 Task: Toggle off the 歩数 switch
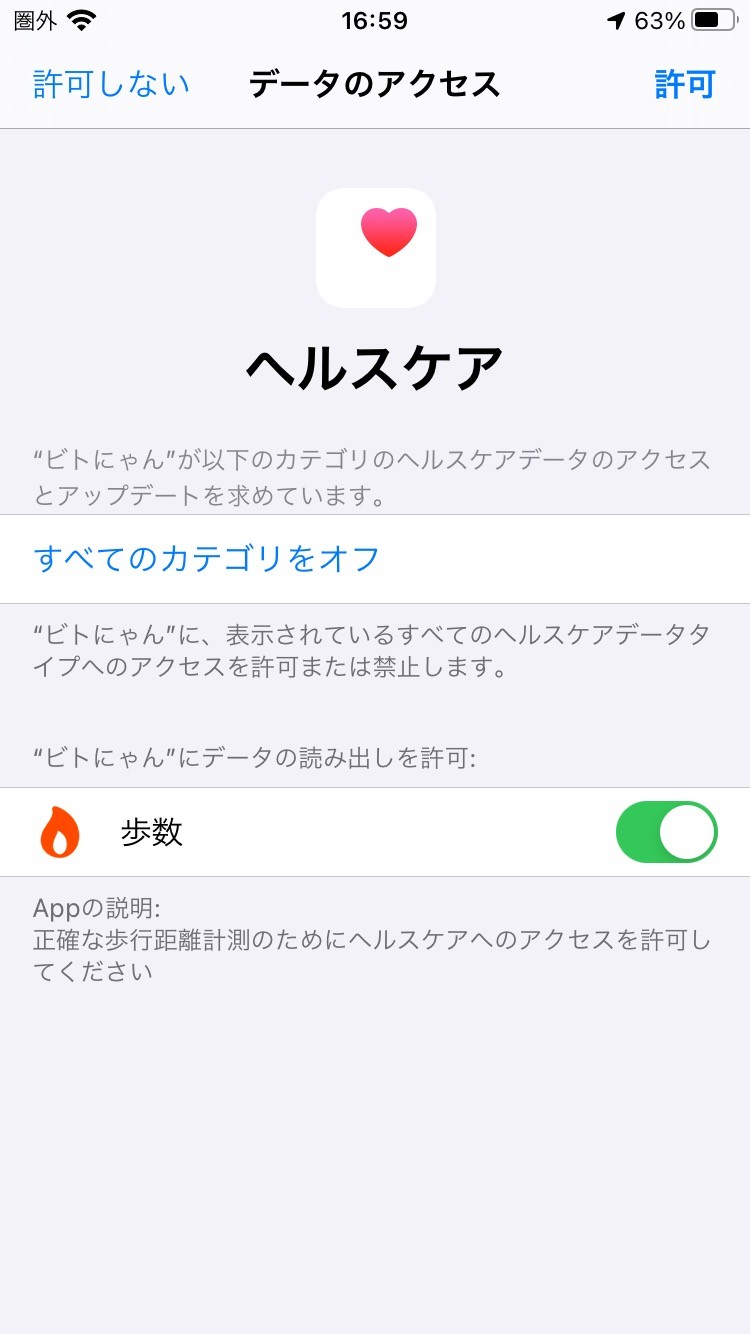[x=667, y=832]
